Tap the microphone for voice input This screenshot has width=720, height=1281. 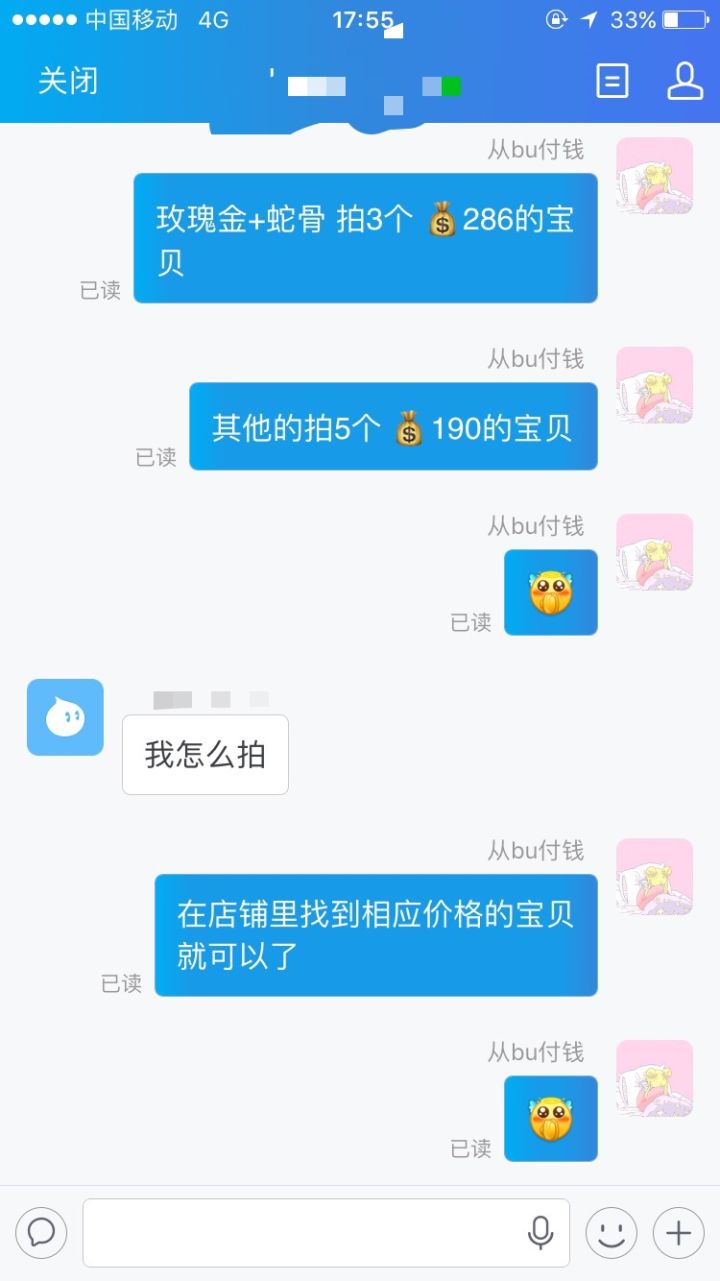(x=540, y=1232)
